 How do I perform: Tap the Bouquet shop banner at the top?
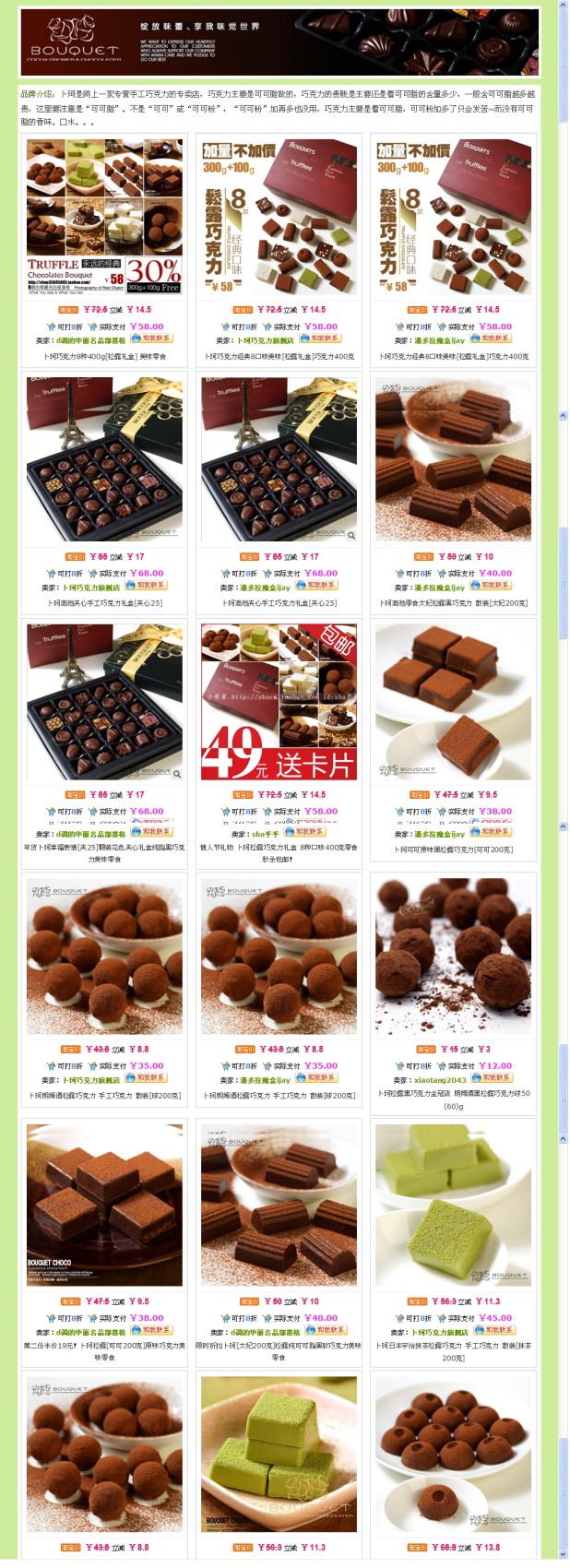[279, 42]
